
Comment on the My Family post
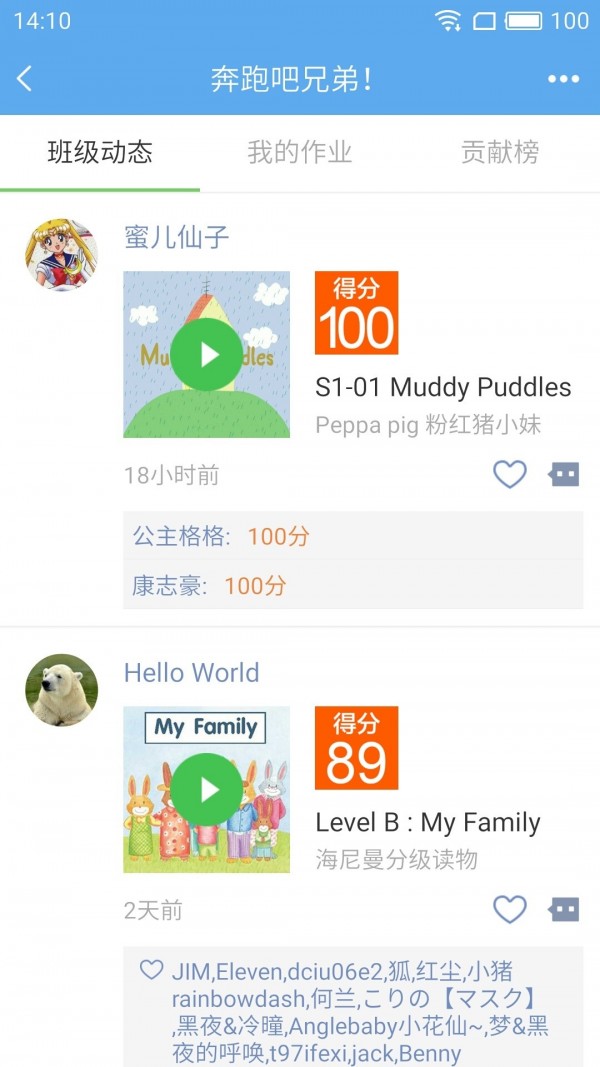(x=564, y=909)
